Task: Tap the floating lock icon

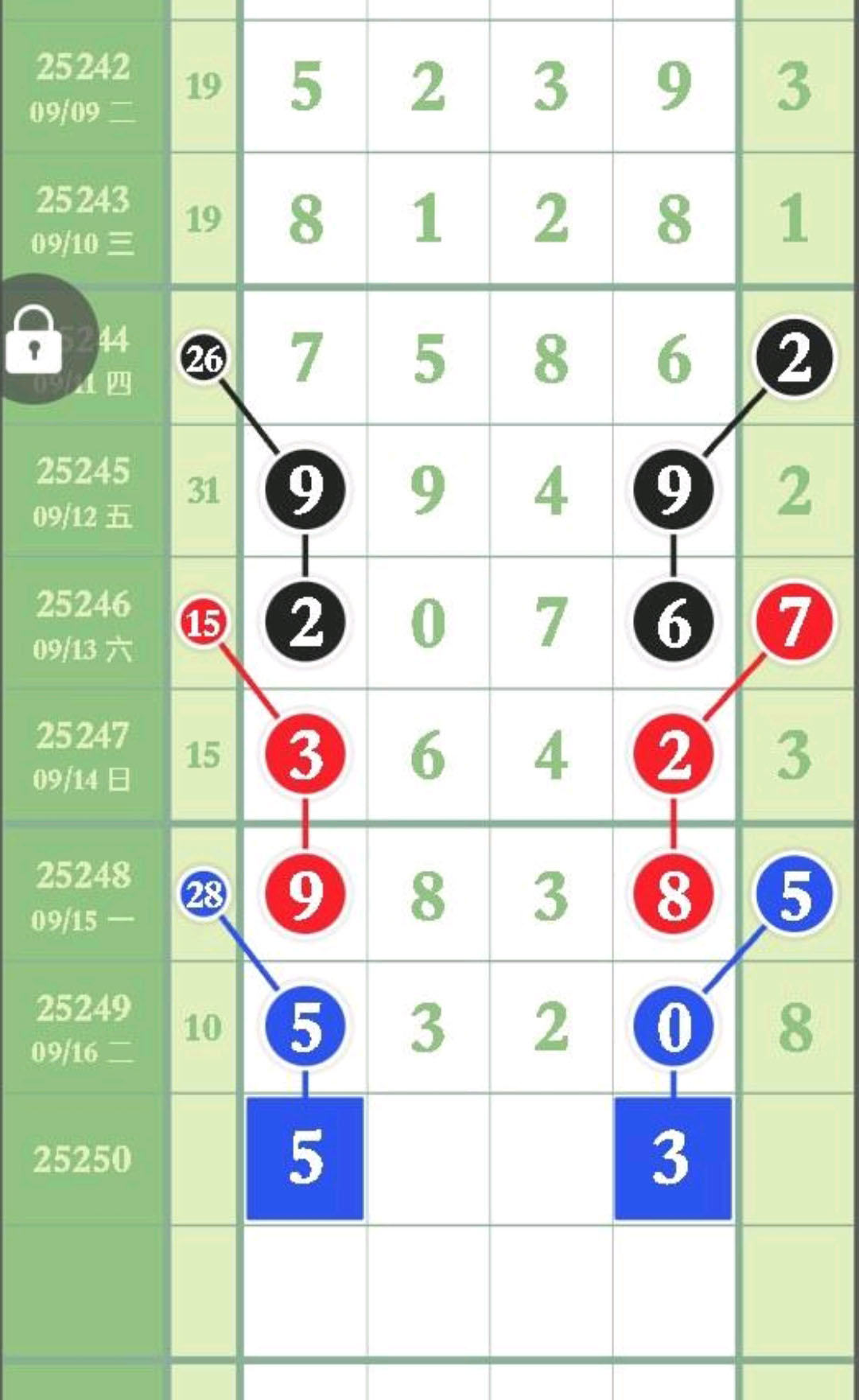Action: 33,340
